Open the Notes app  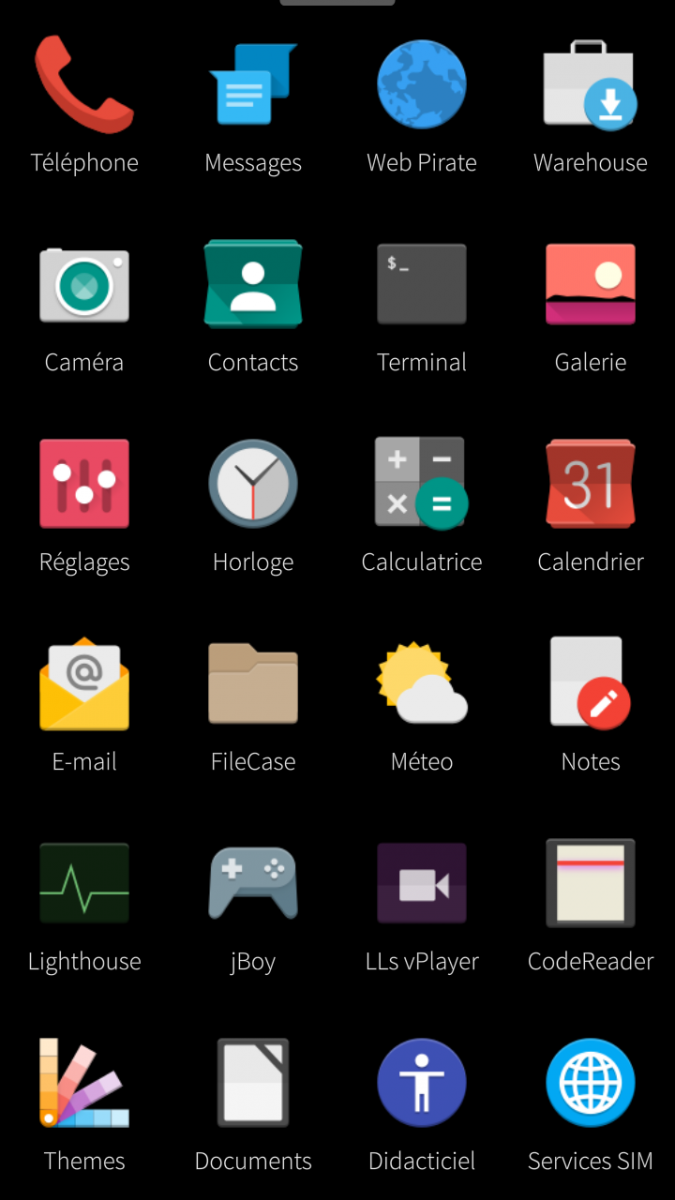[x=590, y=684]
